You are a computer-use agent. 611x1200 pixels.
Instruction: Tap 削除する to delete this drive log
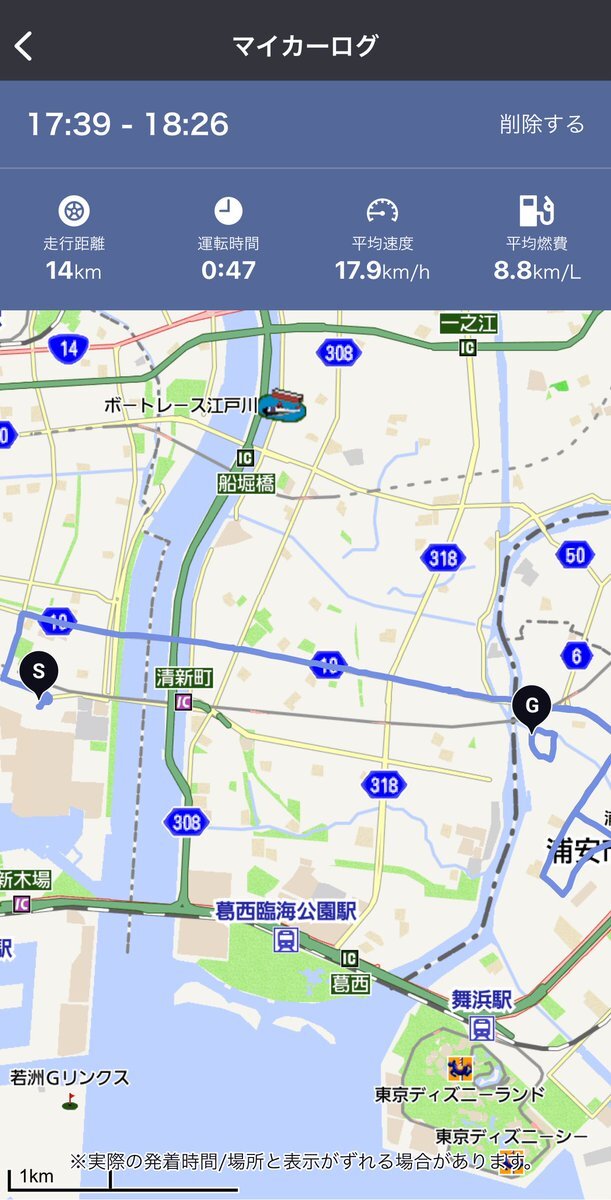click(542, 124)
